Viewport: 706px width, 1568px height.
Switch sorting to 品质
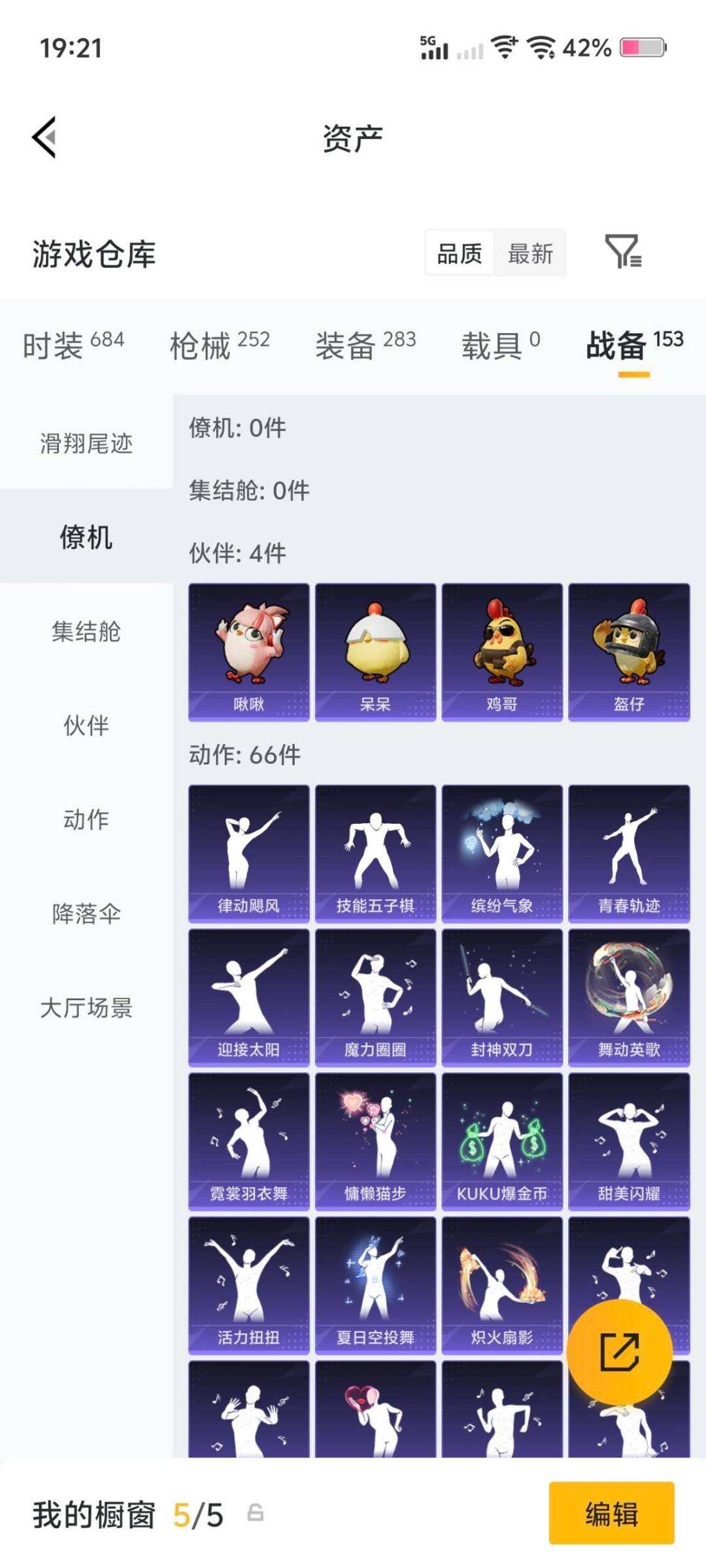tap(459, 253)
